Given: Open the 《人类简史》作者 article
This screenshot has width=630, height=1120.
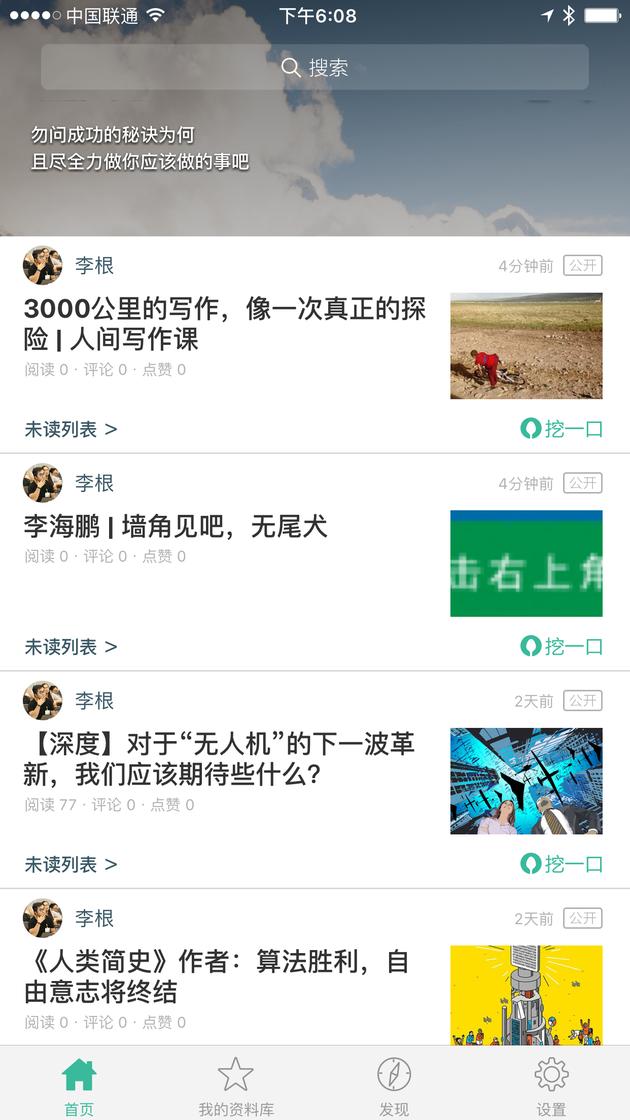Looking at the screenshot, I should 217,976.
